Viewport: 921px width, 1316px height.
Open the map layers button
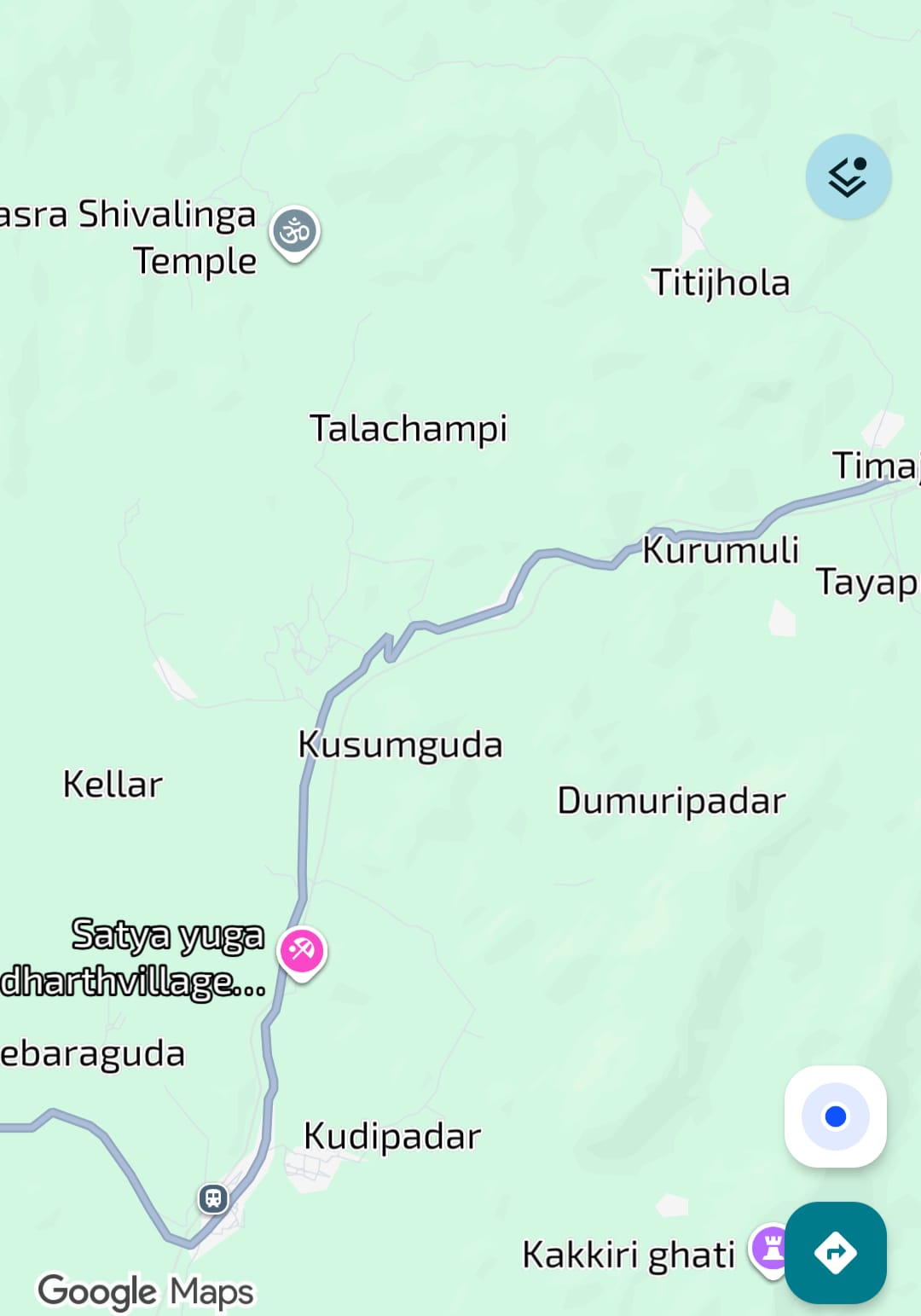click(848, 177)
